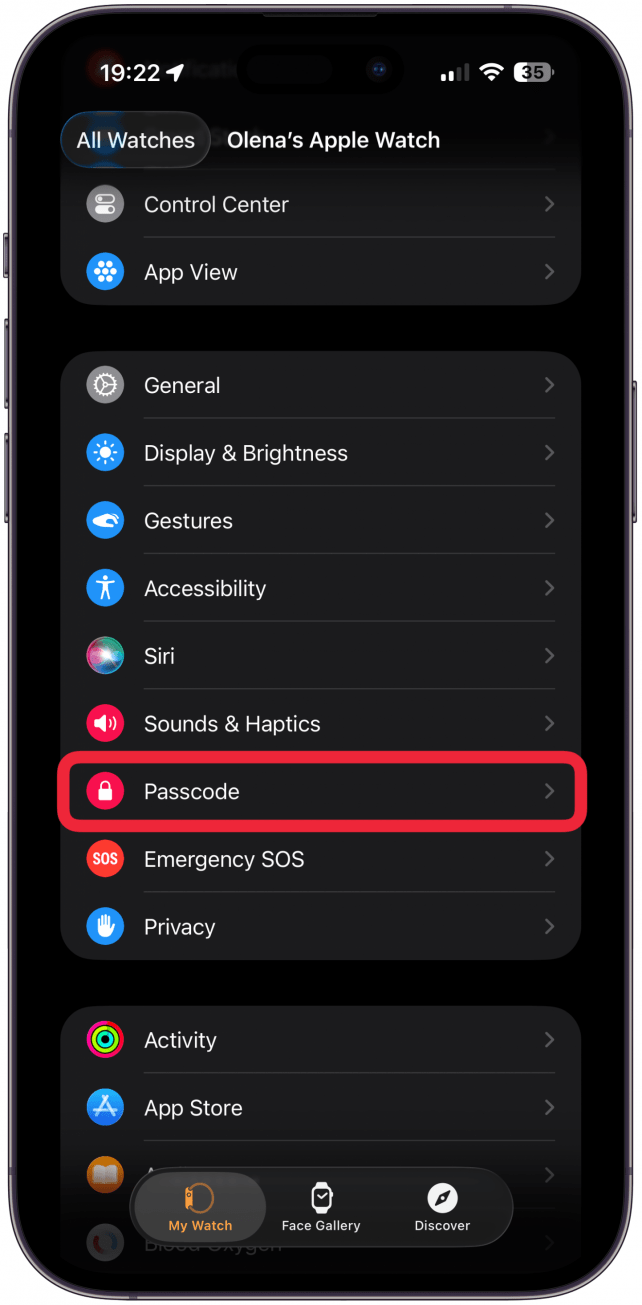The height and width of the screenshot is (1305, 642).
Task: Open the Passcode row
Action: point(320,792)
